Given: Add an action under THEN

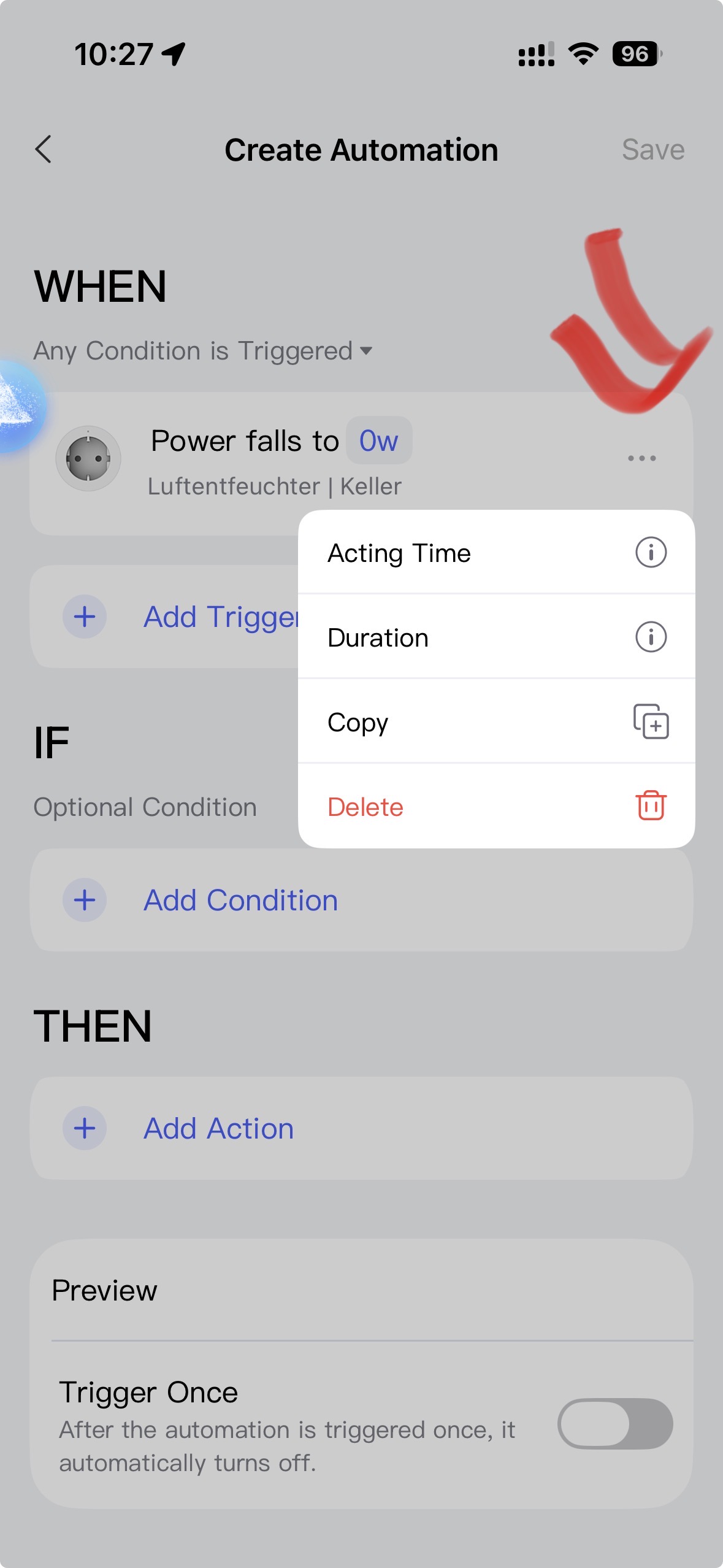Looking at the screenshot, I should [x=218, y=1129].
